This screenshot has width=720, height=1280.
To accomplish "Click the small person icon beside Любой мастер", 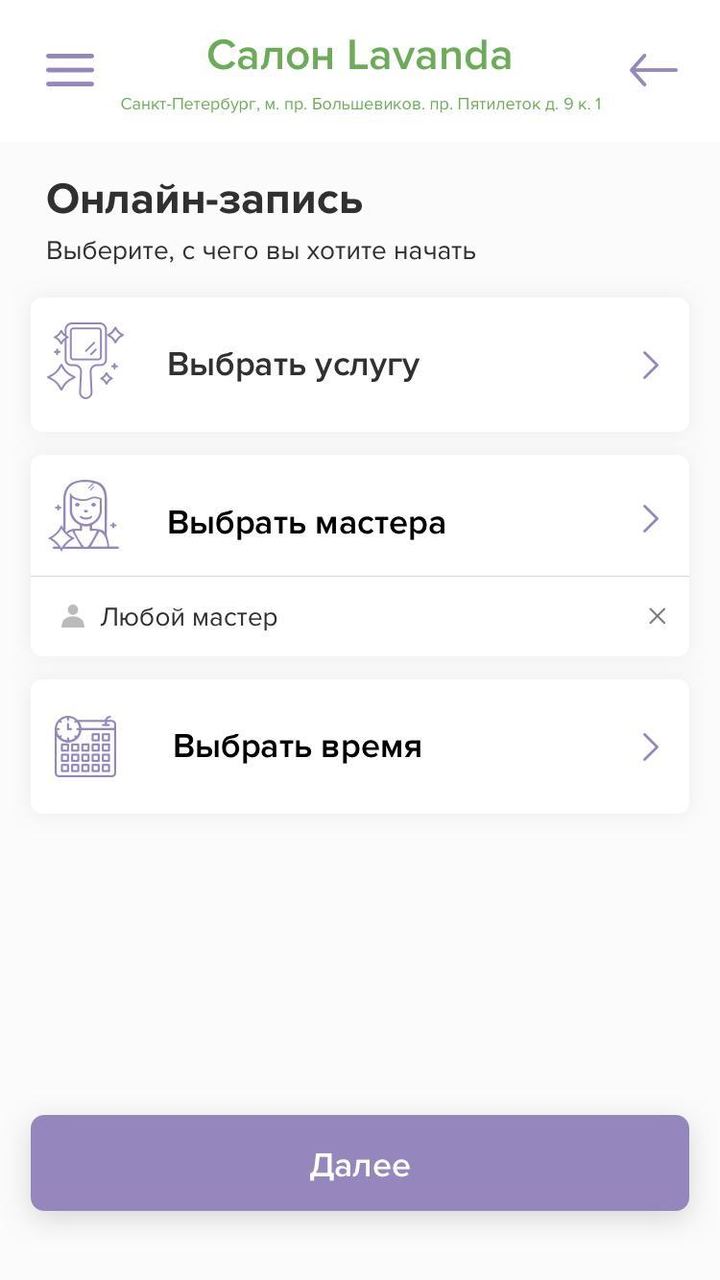I will coord(72,616).
